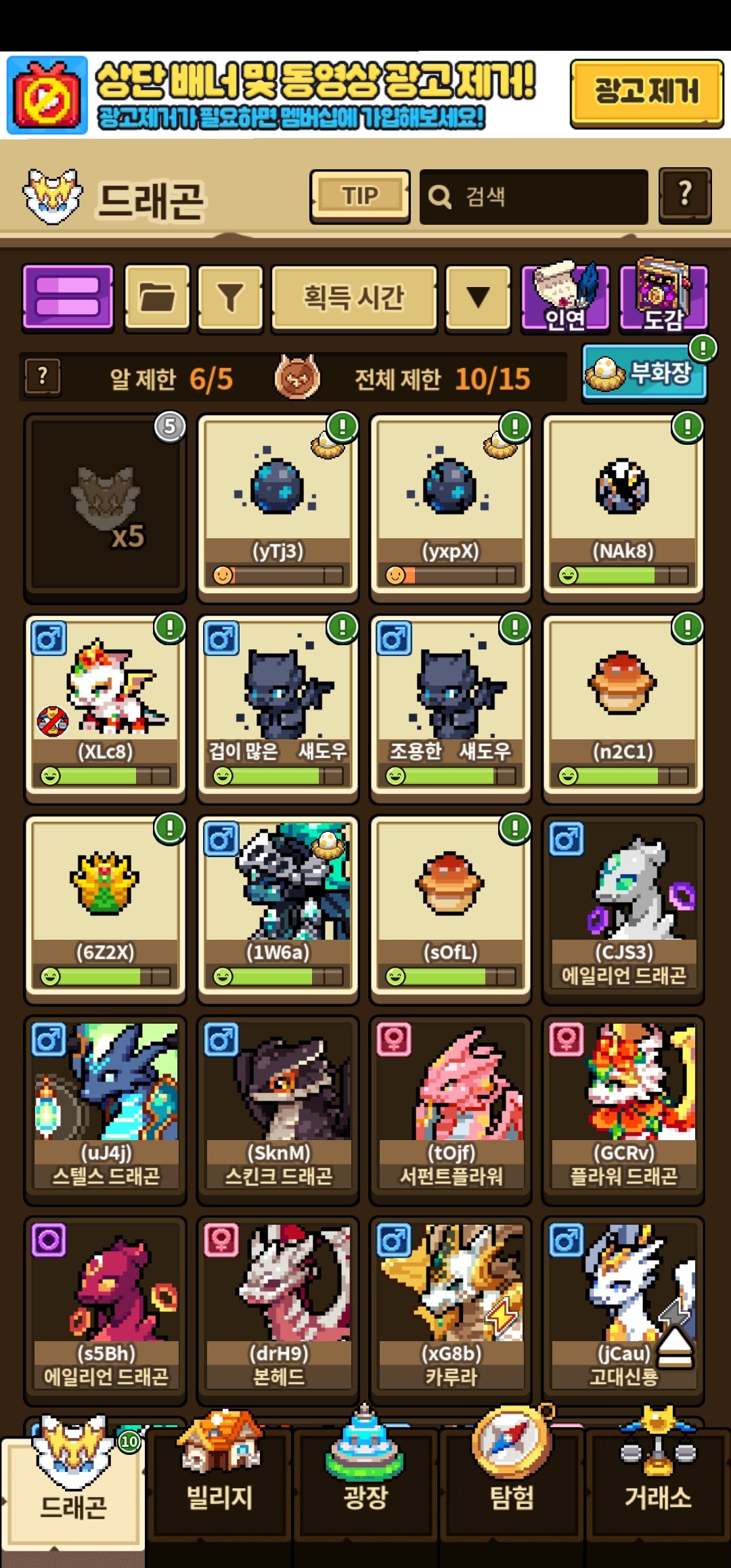Change the 획득 시간 sort option

click(x=353, y=298)
